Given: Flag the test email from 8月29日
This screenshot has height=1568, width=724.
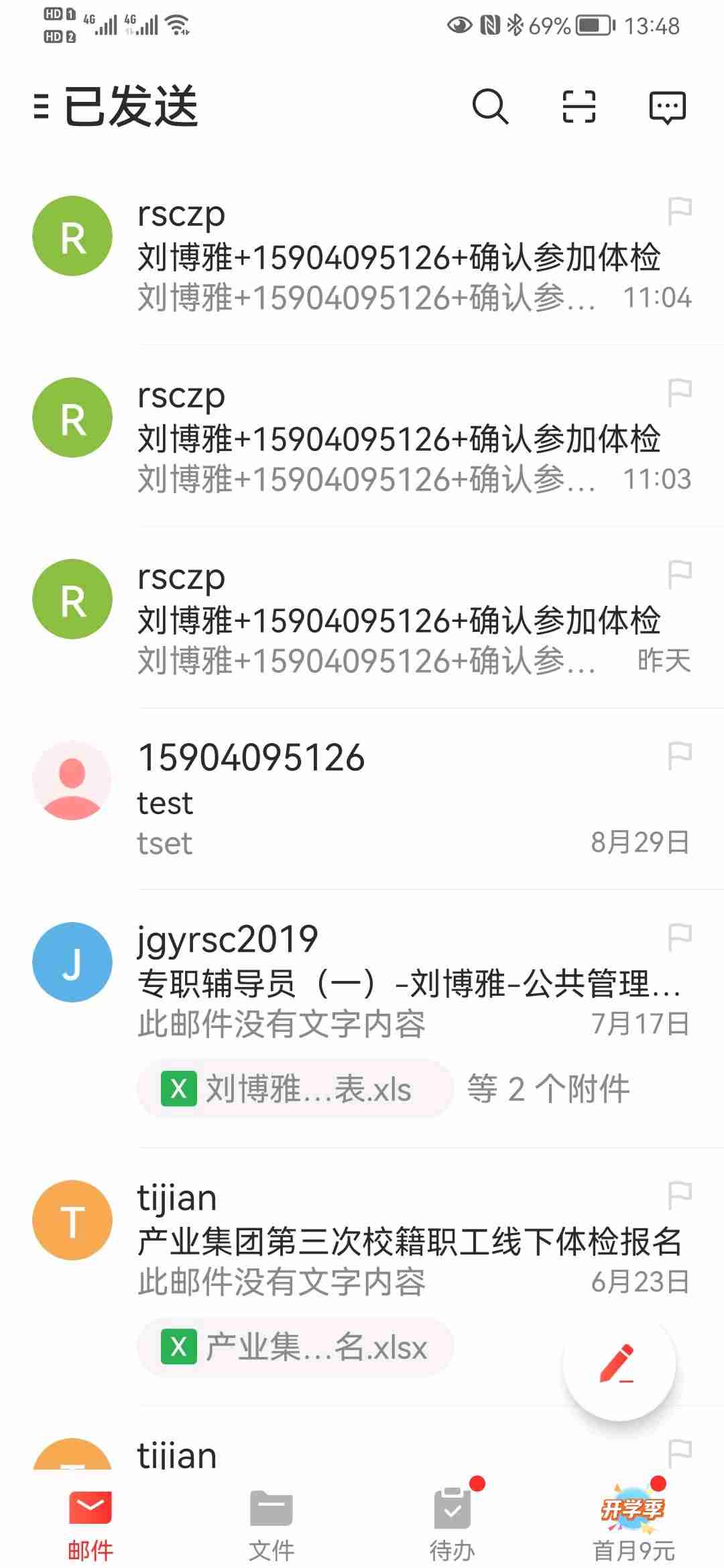Looking at the screenshot, I should click(680, 757).
